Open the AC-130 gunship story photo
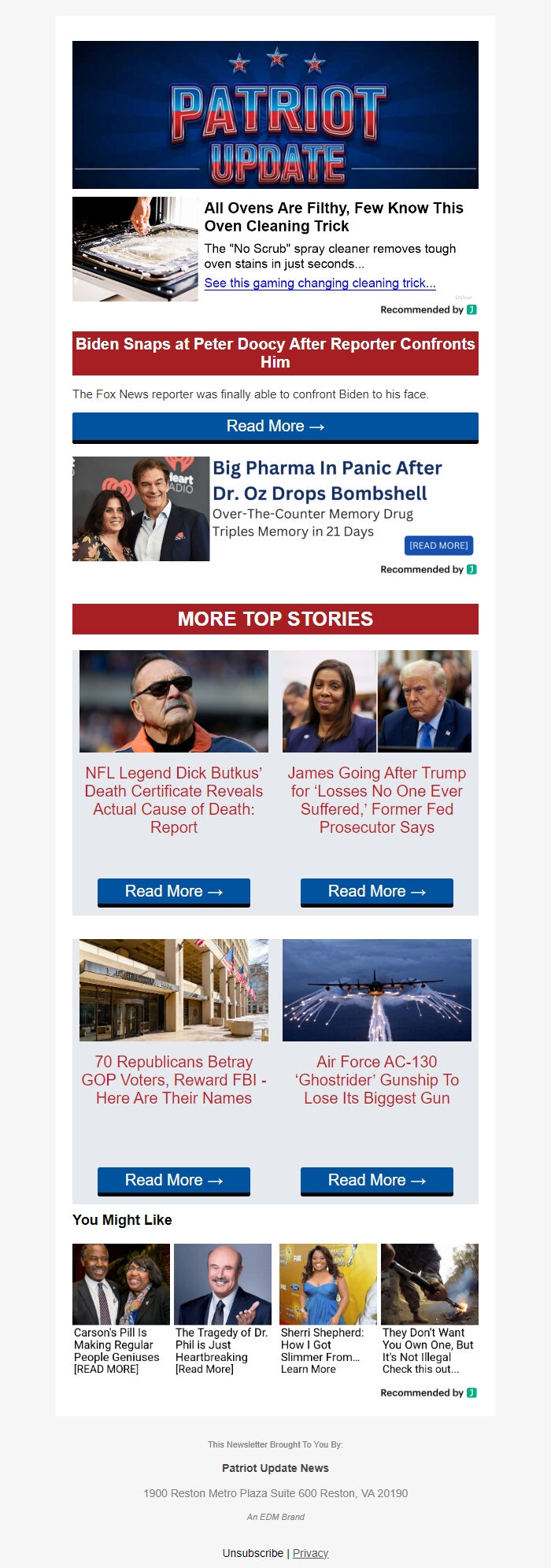This screenshot has height=1568, width=551. point(377,989)
